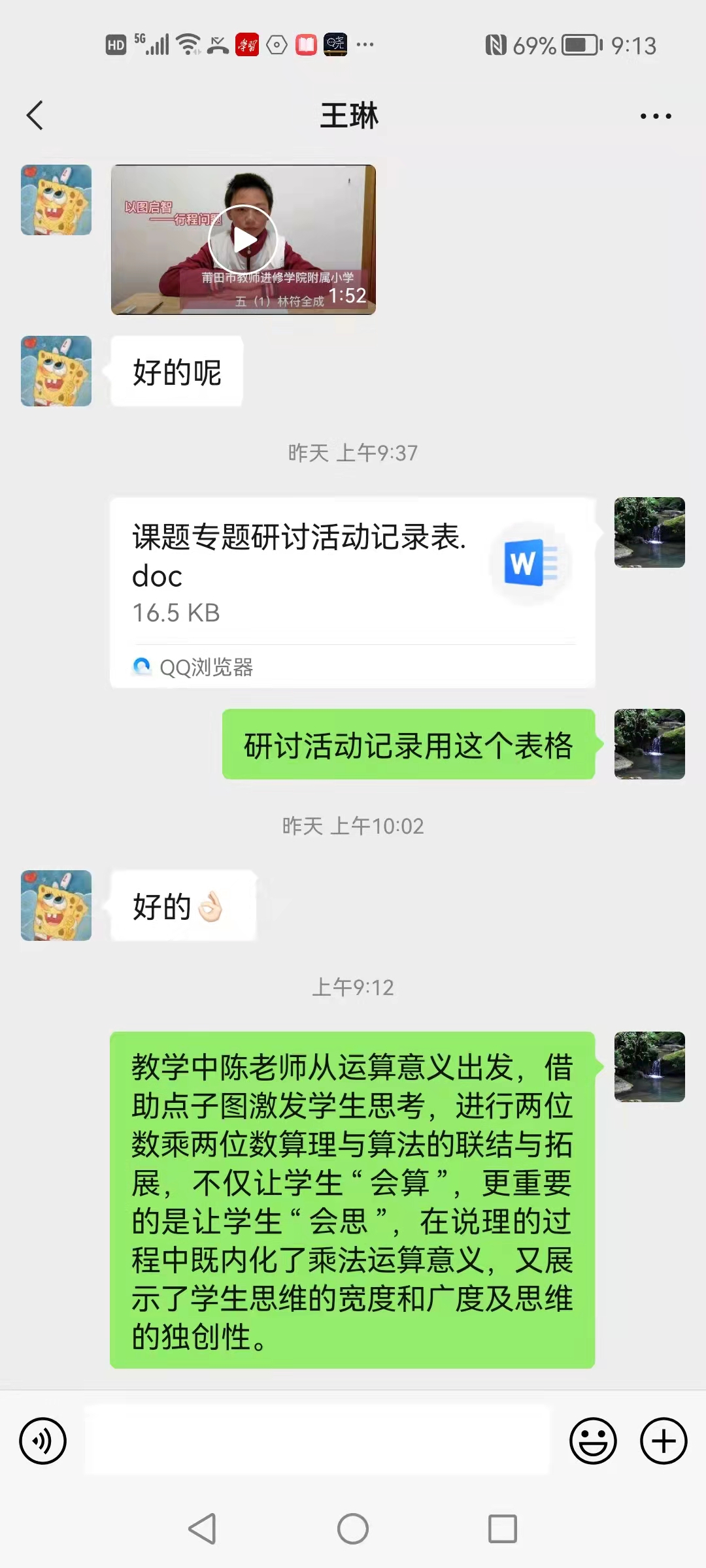This screenshot has width=706, height=1568.
Task: Open my profile via avatar beside 研讨活动记录用这个表格
Action: click(x=649, y=744)
